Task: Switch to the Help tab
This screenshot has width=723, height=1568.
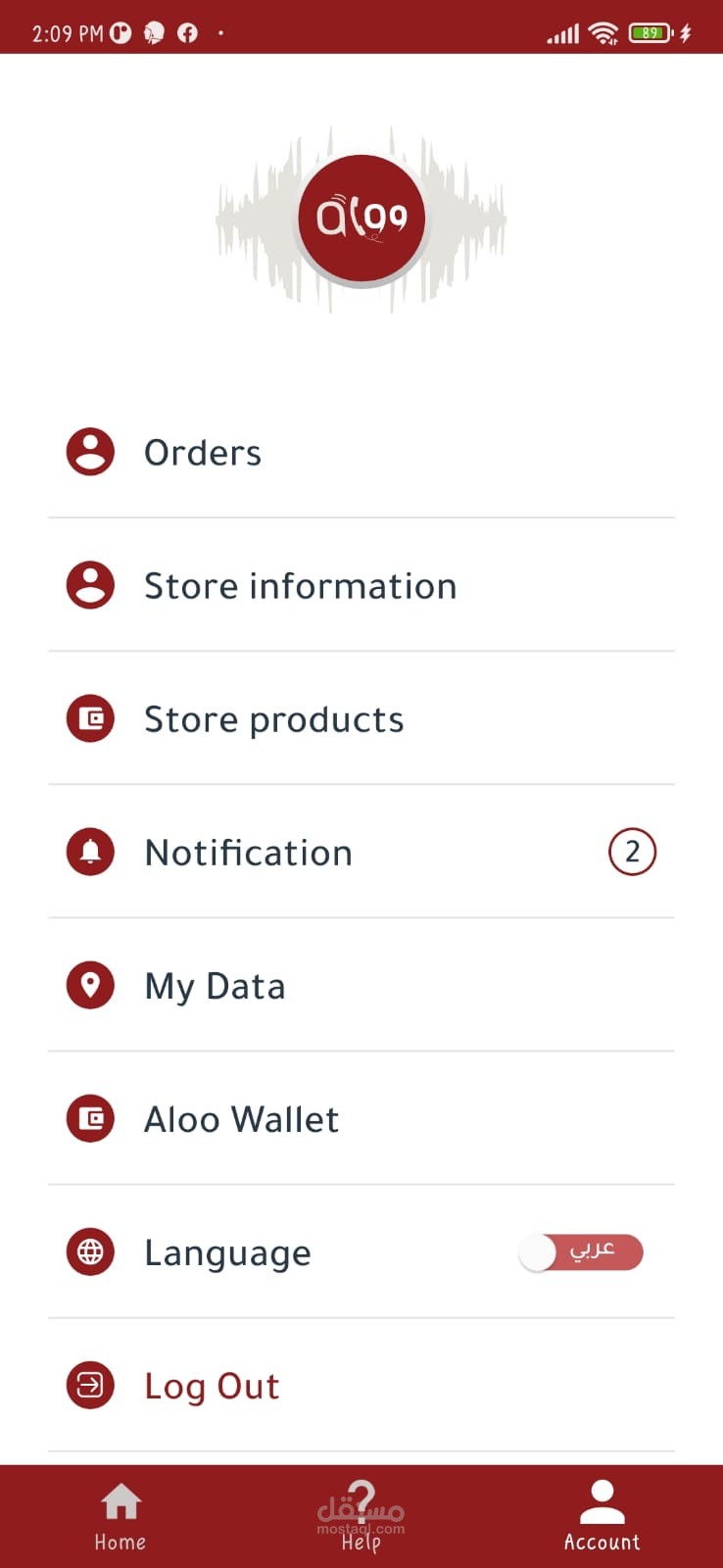Action: click(x=361, y=1517)
